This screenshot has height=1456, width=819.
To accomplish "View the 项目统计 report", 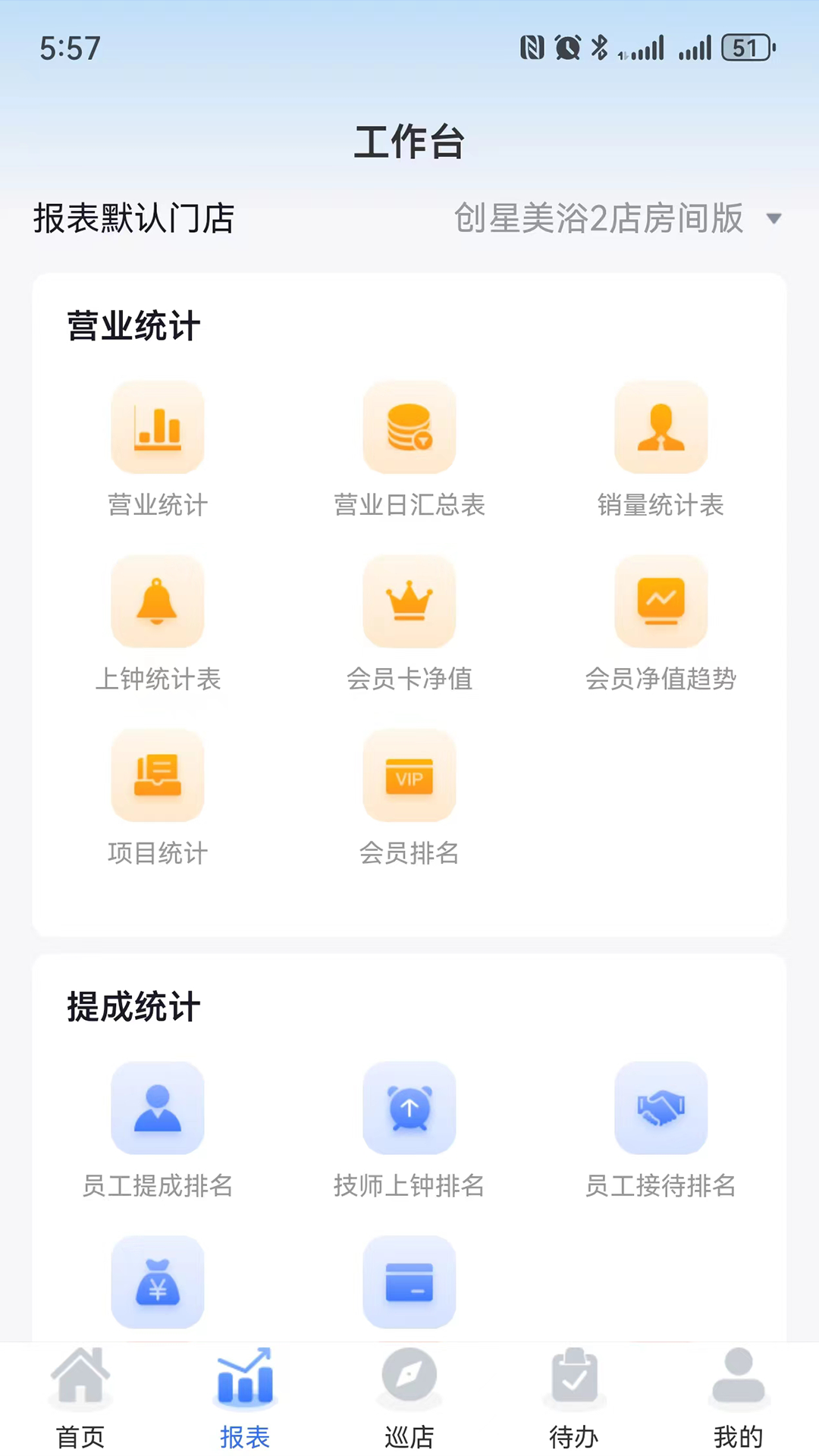I will click(157, 776).
